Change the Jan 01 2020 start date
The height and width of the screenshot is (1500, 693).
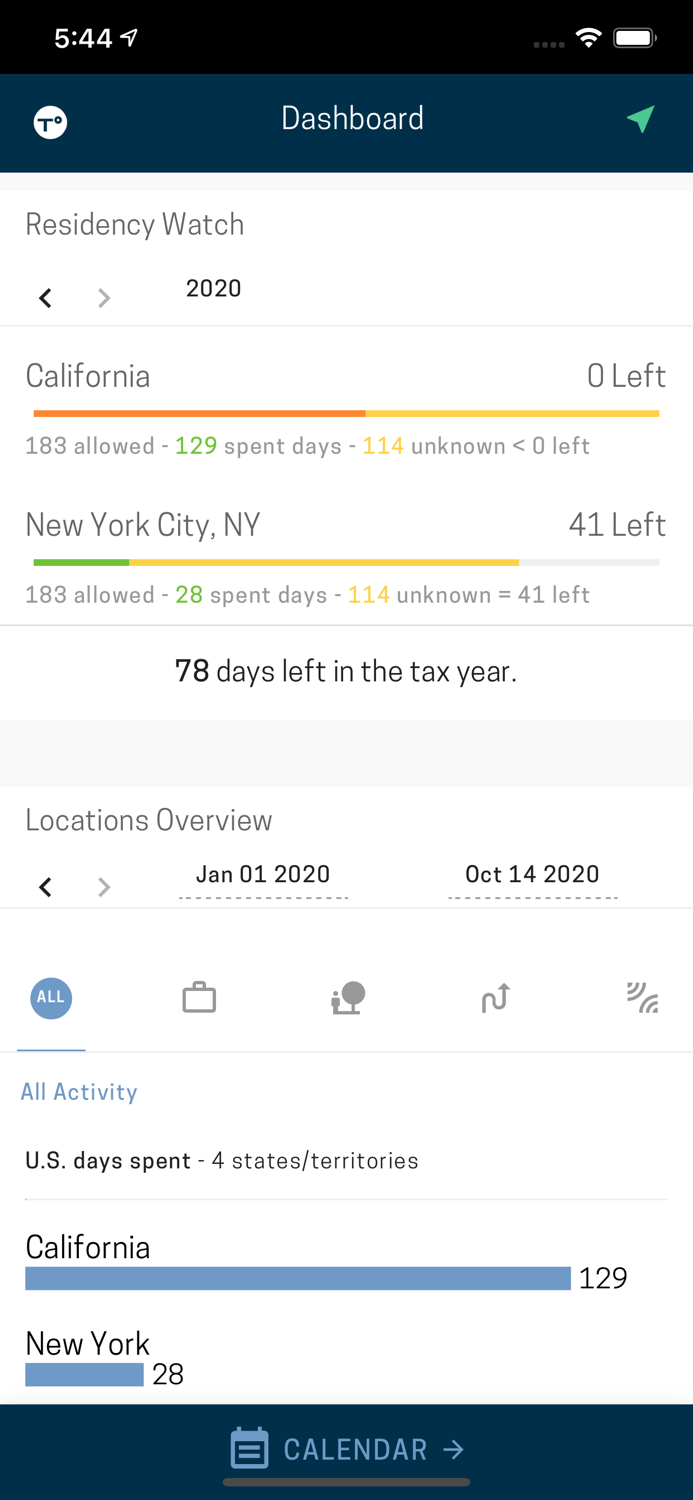[263, 875]
